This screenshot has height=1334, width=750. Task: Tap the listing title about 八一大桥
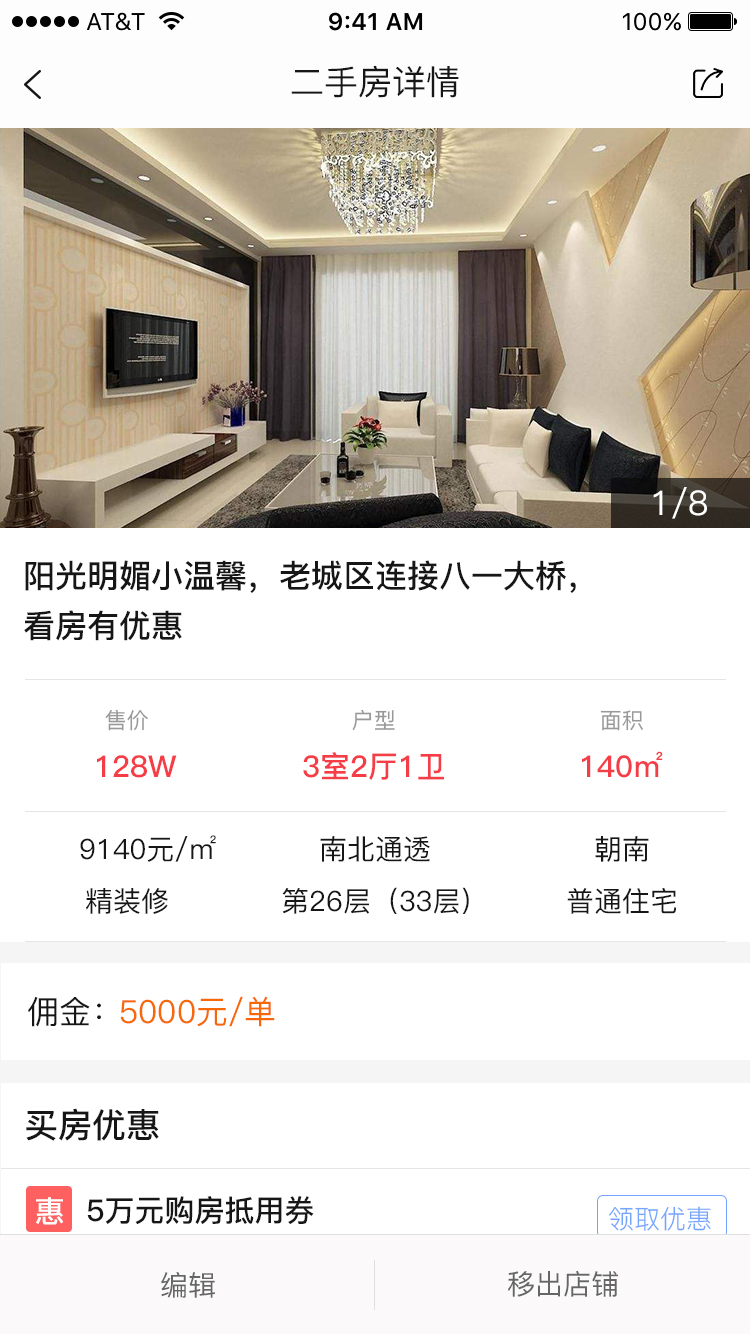[x=300, y=600]
